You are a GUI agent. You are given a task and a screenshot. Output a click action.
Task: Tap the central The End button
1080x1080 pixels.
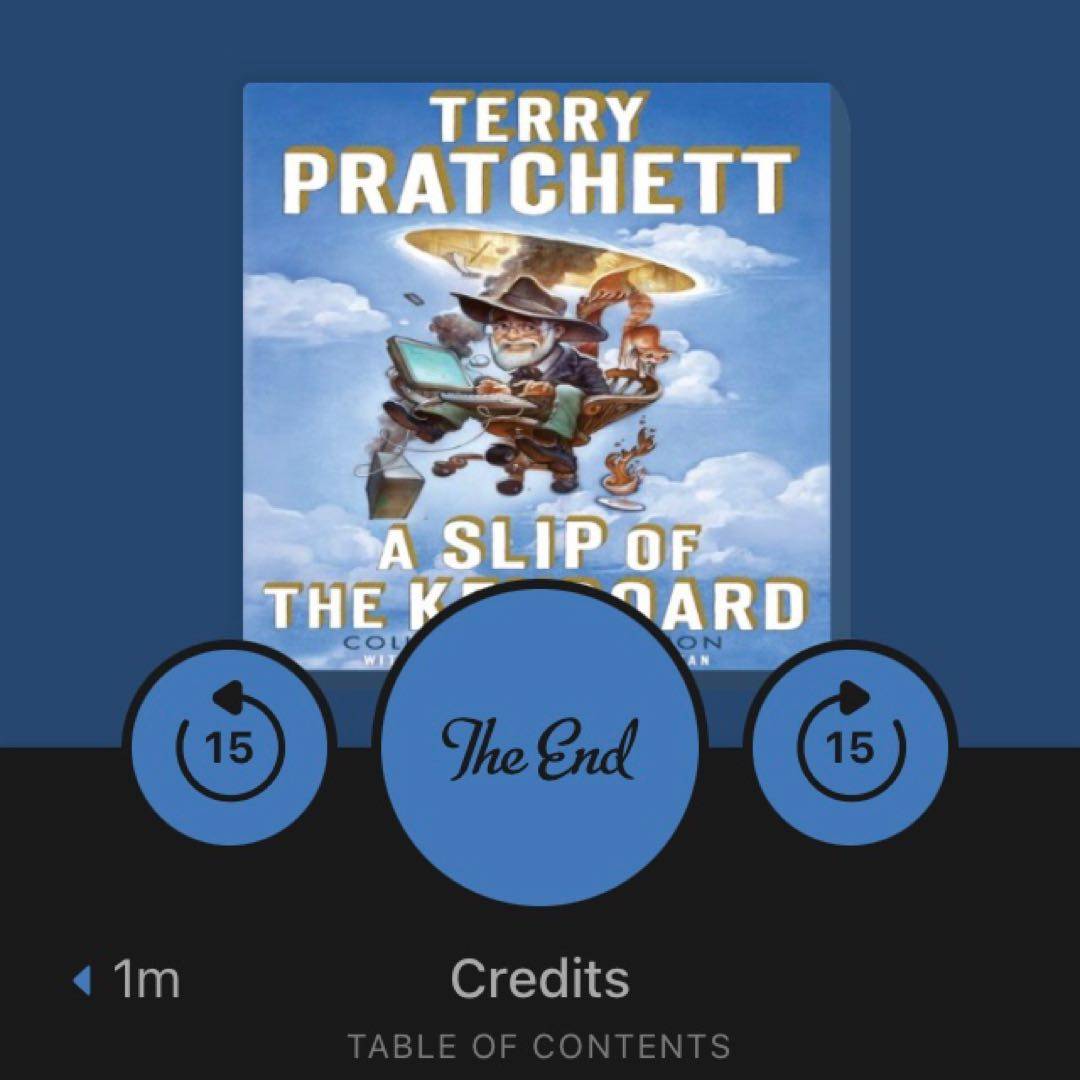coord(540,747)
